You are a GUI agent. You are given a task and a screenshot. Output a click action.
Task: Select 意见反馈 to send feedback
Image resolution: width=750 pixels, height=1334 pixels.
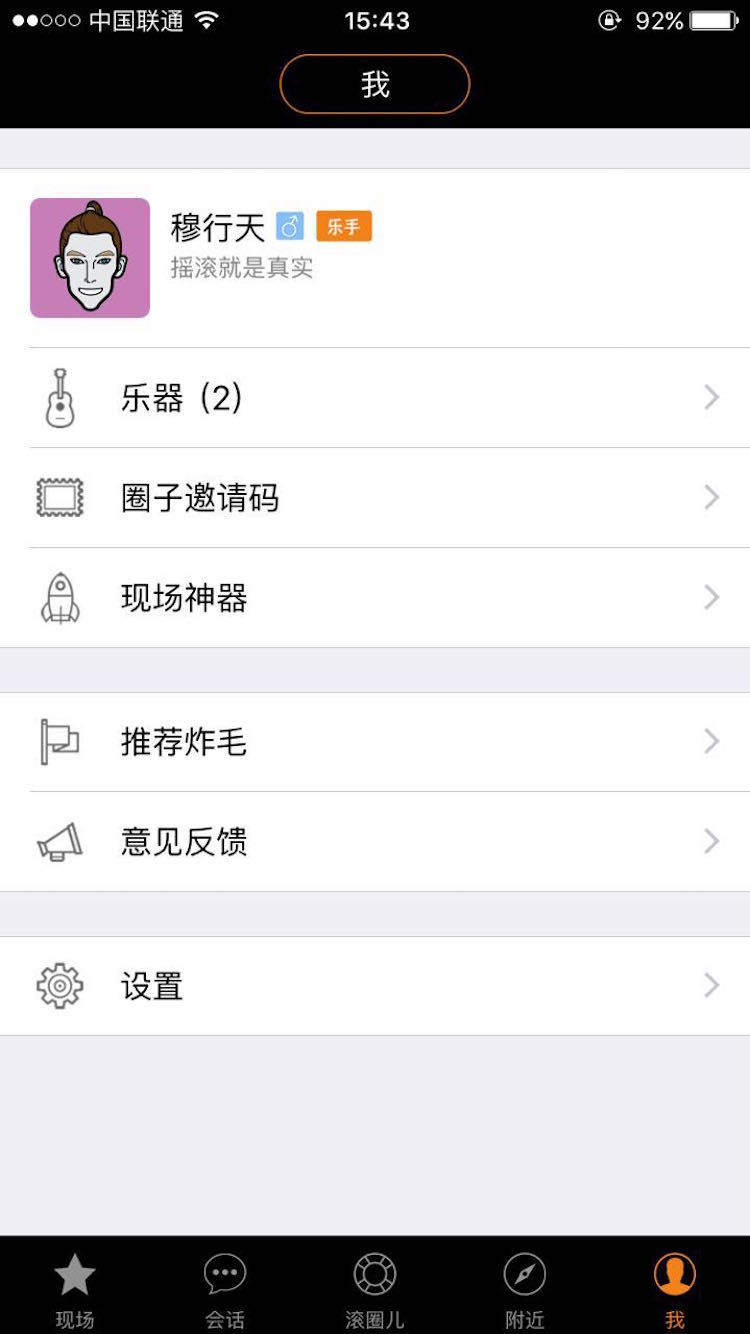(375, 842)
